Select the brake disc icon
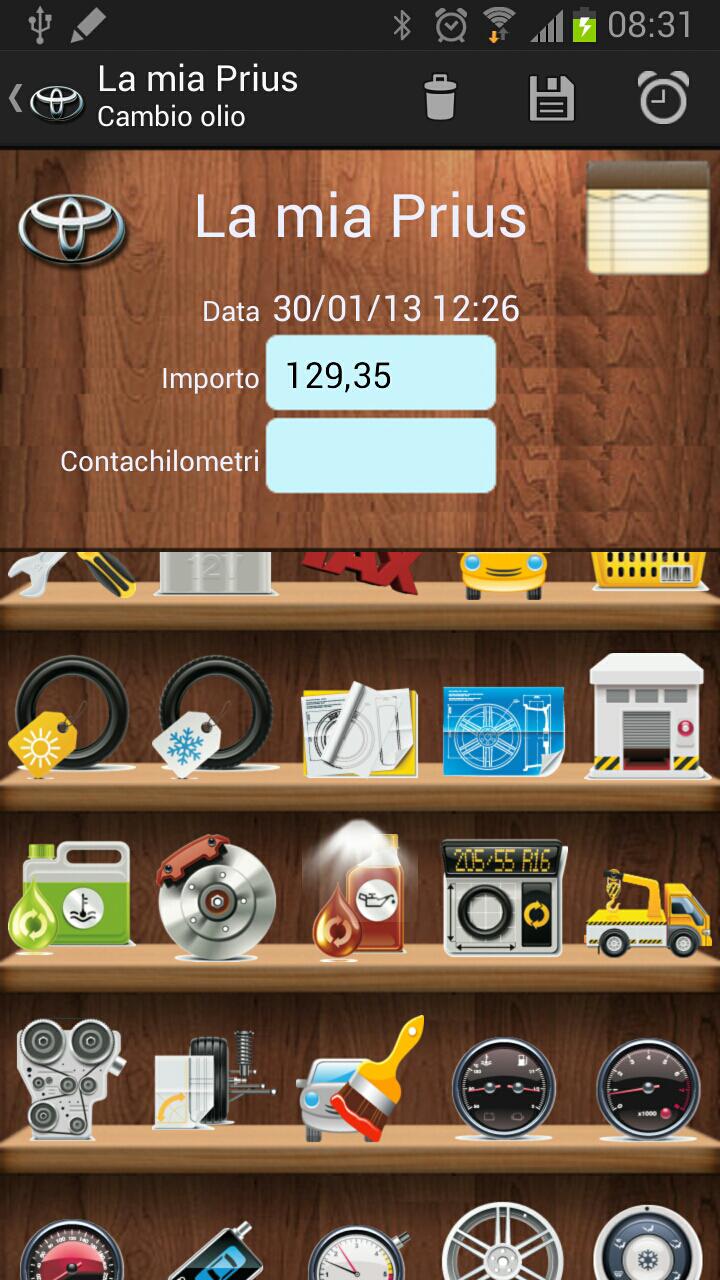This screenshot has width=720, height=1280. click(x=215, y=895)
